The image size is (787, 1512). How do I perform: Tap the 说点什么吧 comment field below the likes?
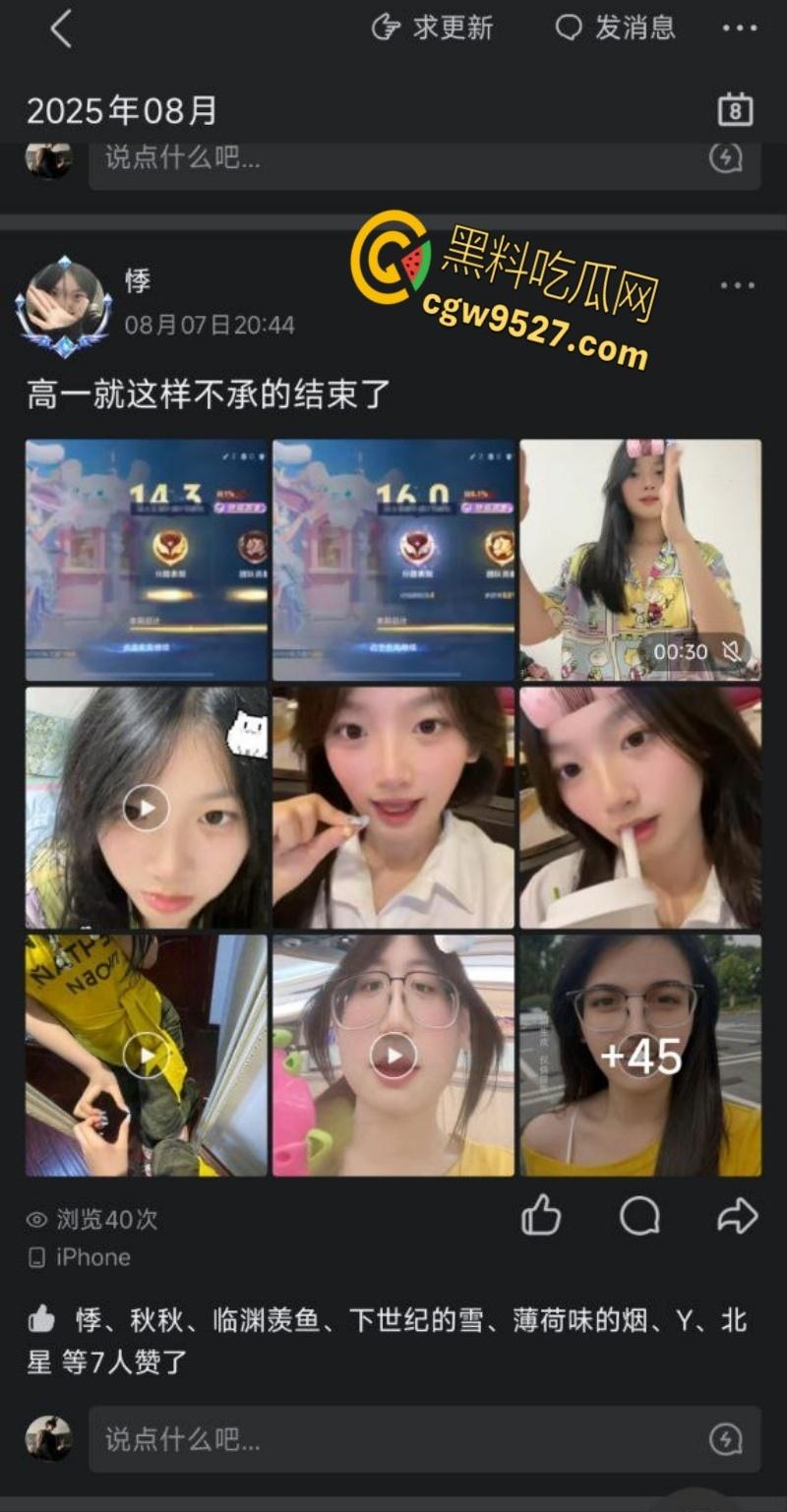393,1440
